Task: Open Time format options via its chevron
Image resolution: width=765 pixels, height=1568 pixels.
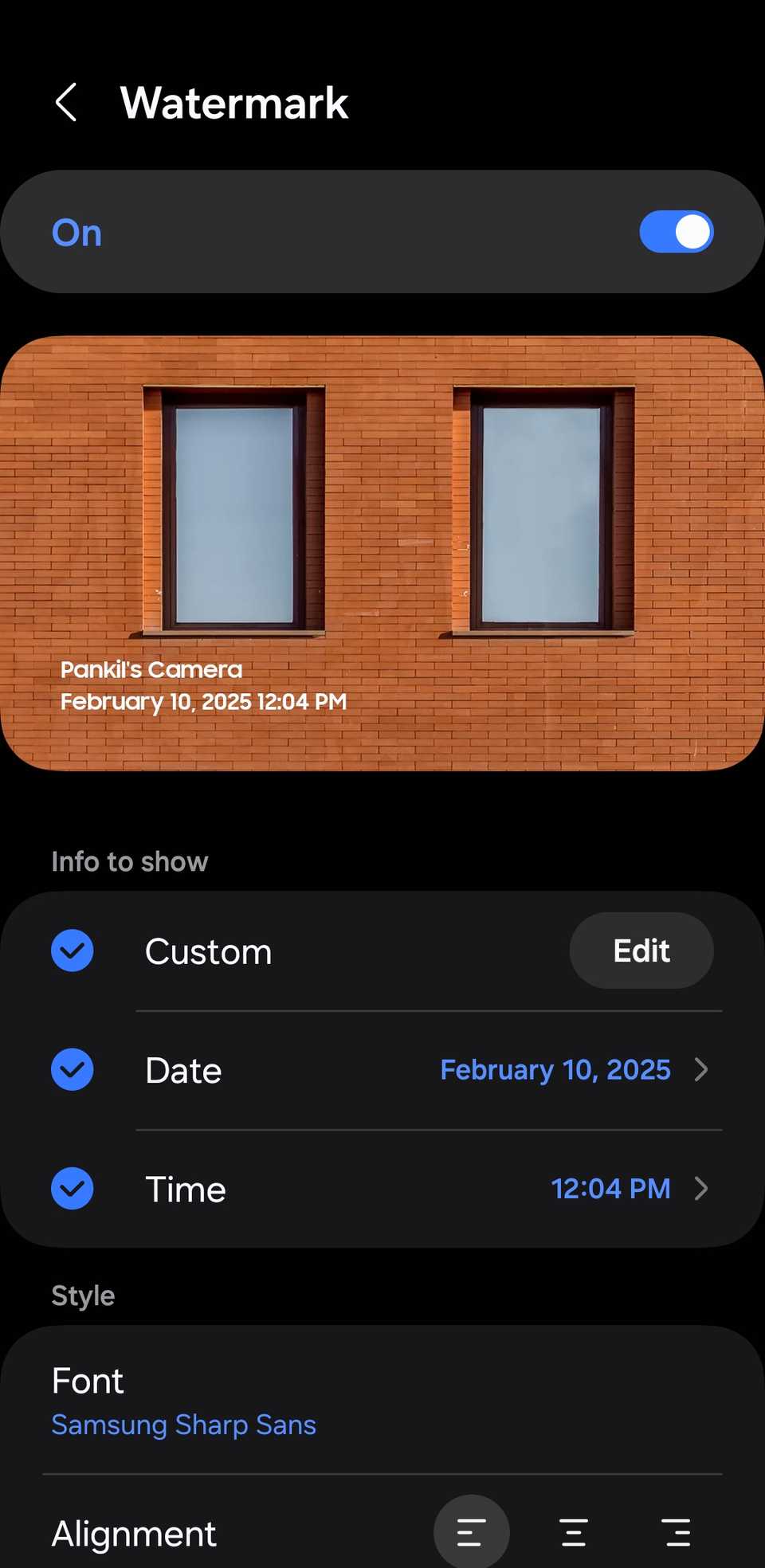Action: [701, 1189]
